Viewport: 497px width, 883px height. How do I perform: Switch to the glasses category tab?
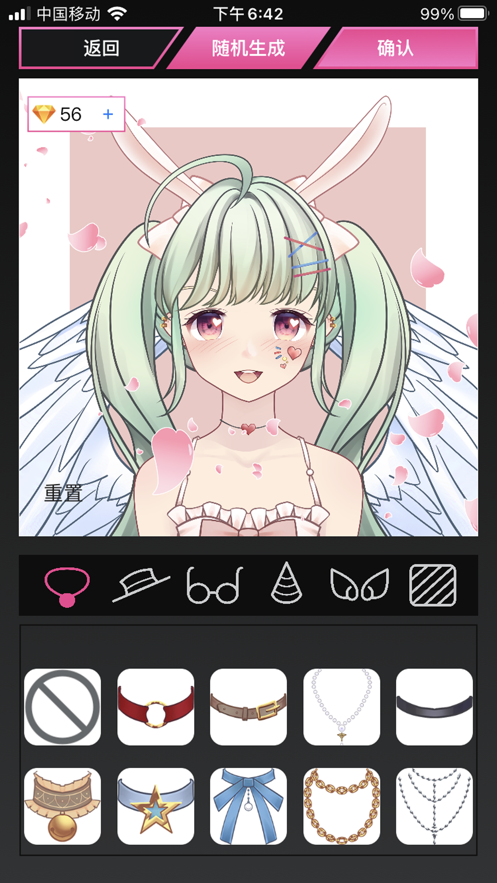click(214, 586)
